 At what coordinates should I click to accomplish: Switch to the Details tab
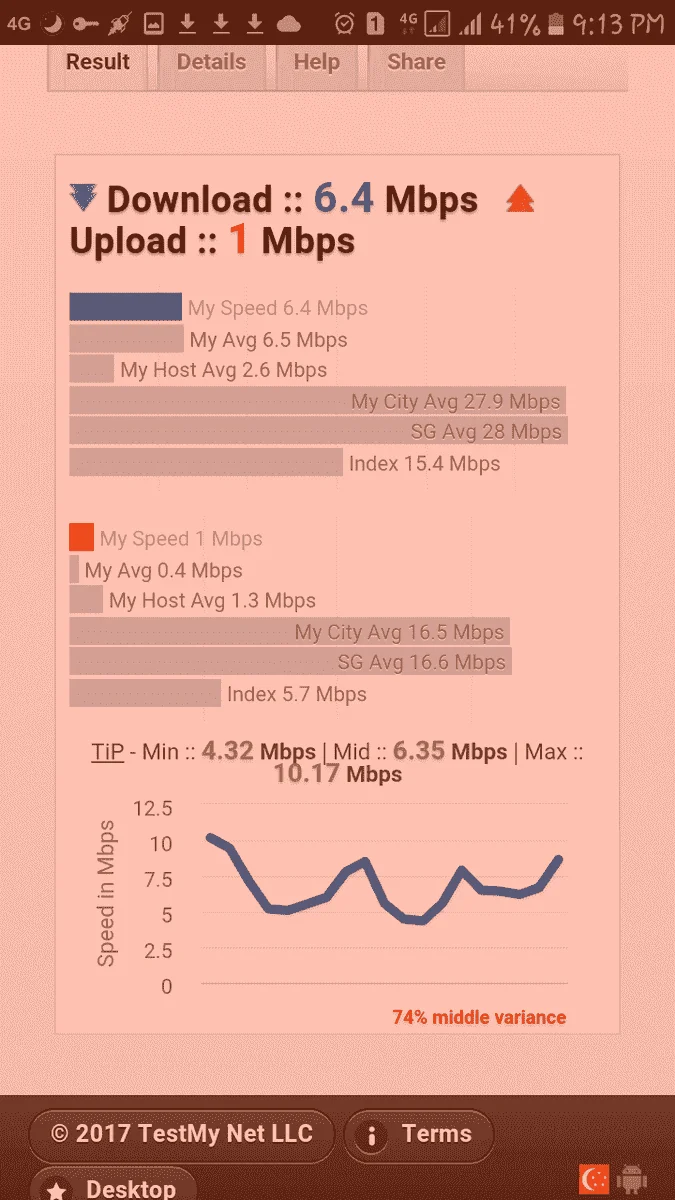[211, 64]
